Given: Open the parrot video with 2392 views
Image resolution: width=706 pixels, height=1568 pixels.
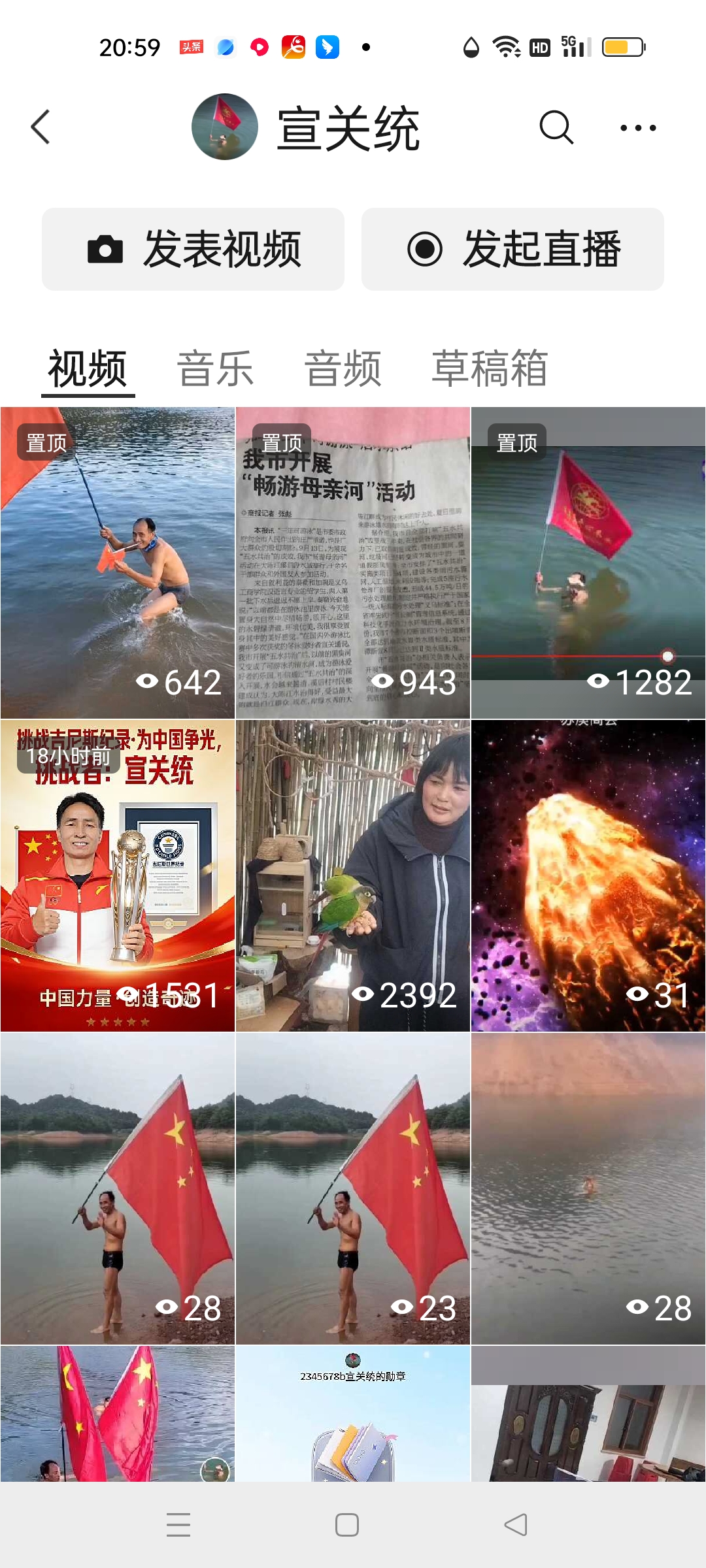Looking at the screenshot, I should (353, 875).
